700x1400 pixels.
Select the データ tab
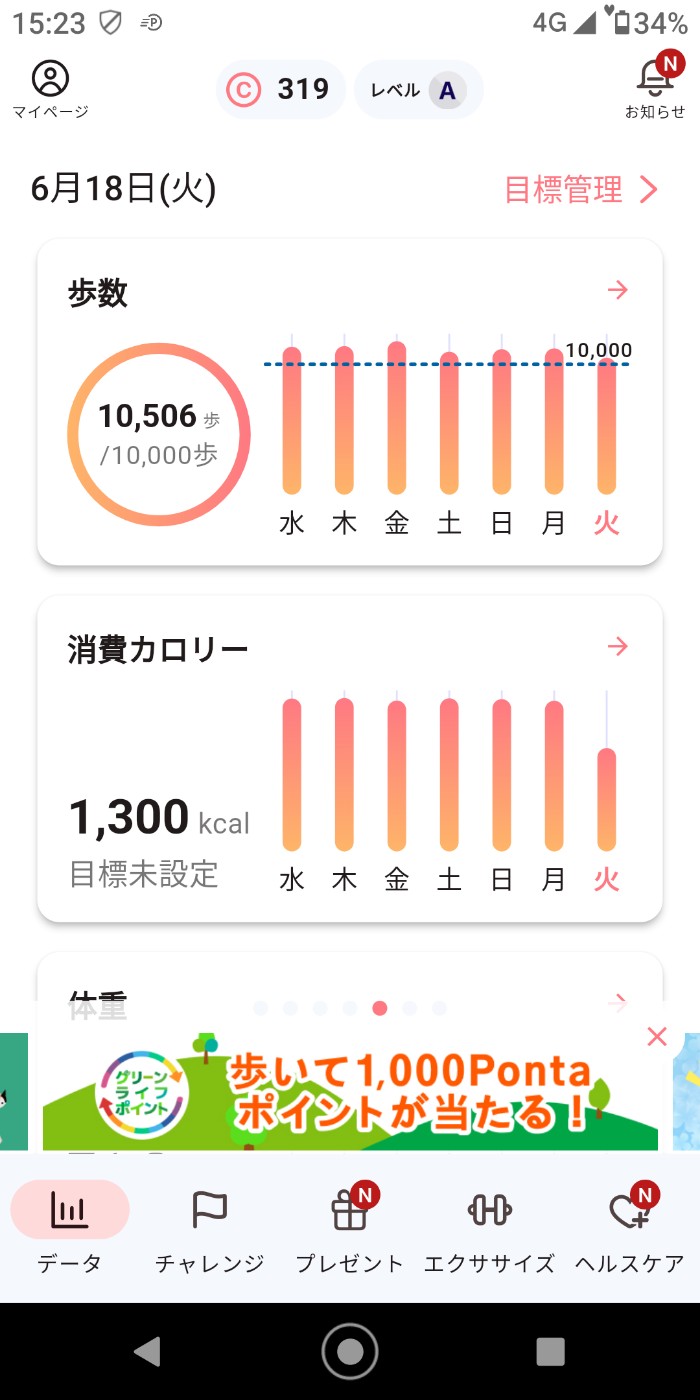coord(70,1230)
